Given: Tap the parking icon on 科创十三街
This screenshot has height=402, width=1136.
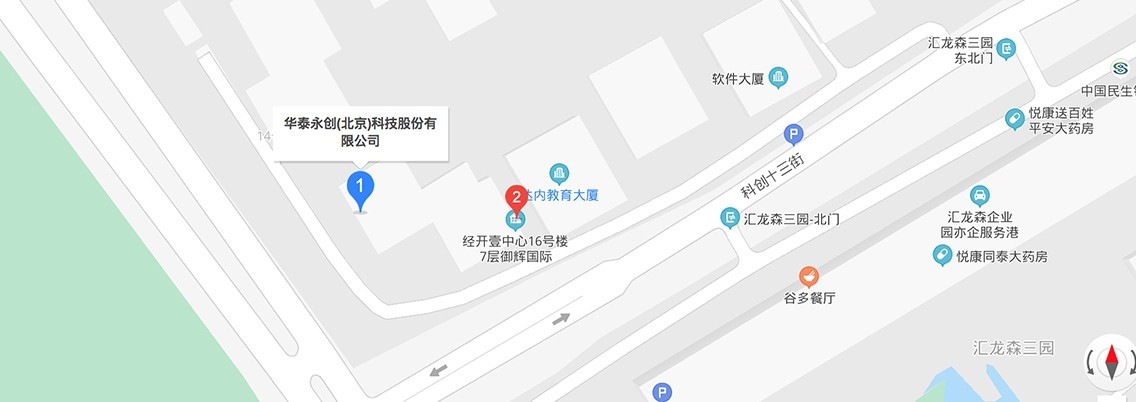Looking at the screenshot, I should pos(794,134).
